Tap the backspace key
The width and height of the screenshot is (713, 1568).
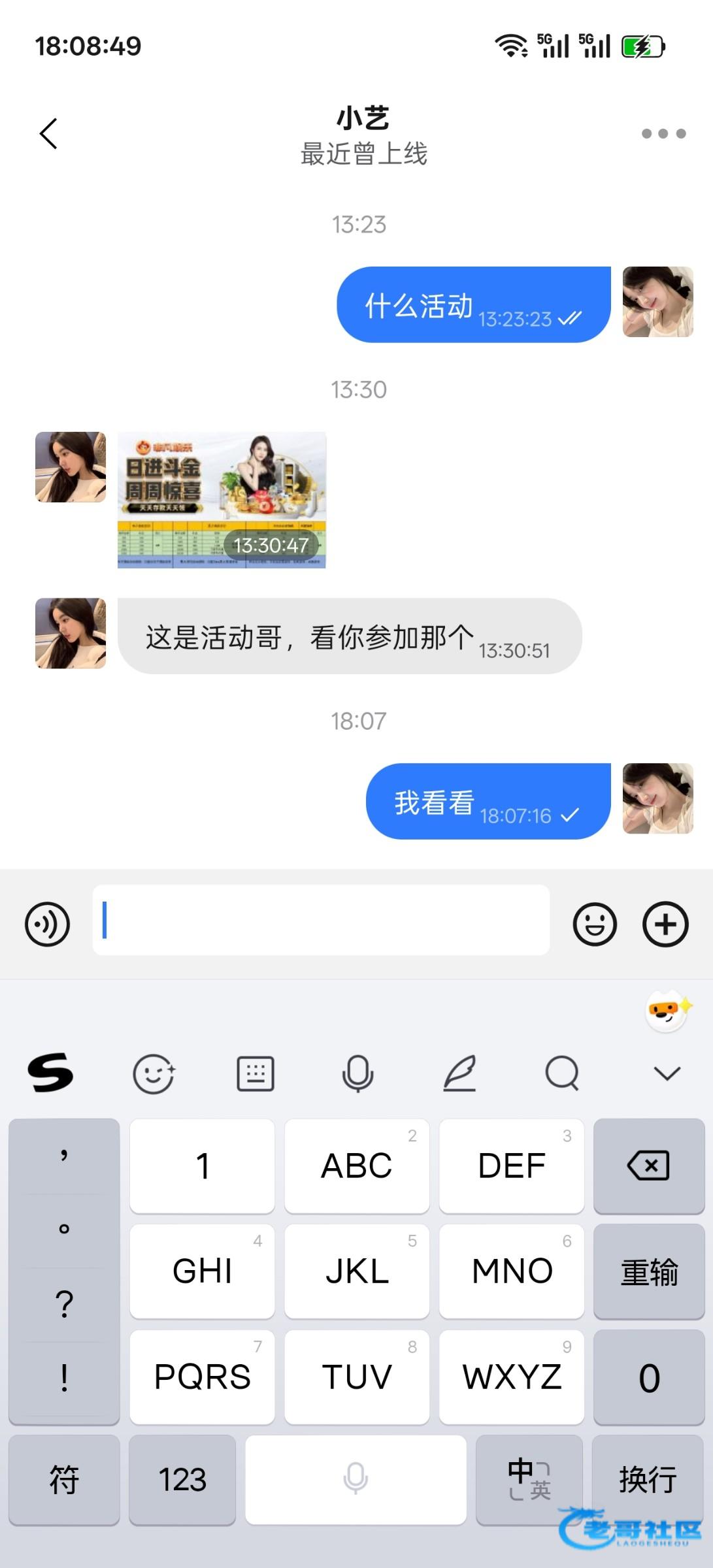(648, 1166)
